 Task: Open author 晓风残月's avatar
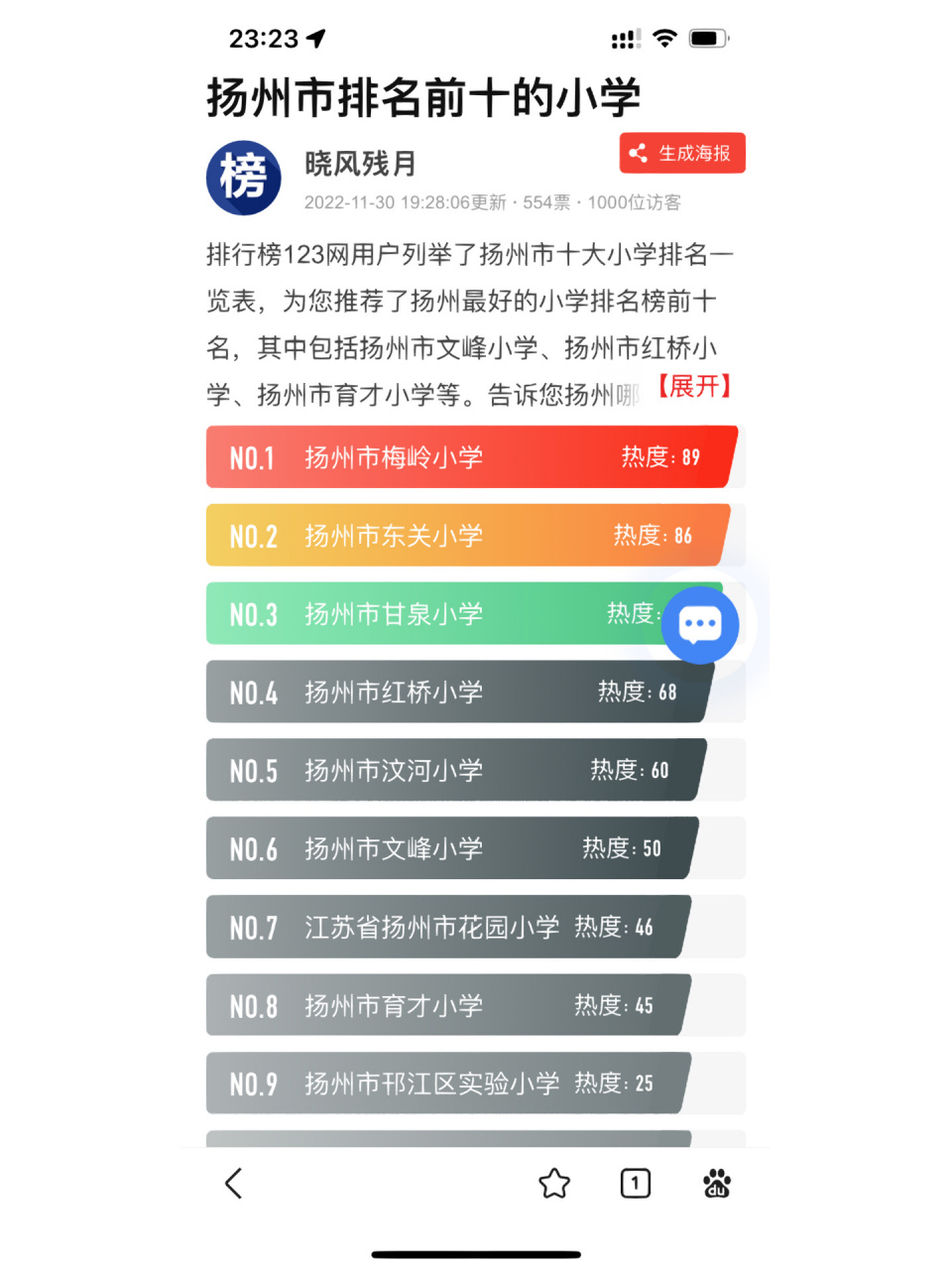click(244, 179)
